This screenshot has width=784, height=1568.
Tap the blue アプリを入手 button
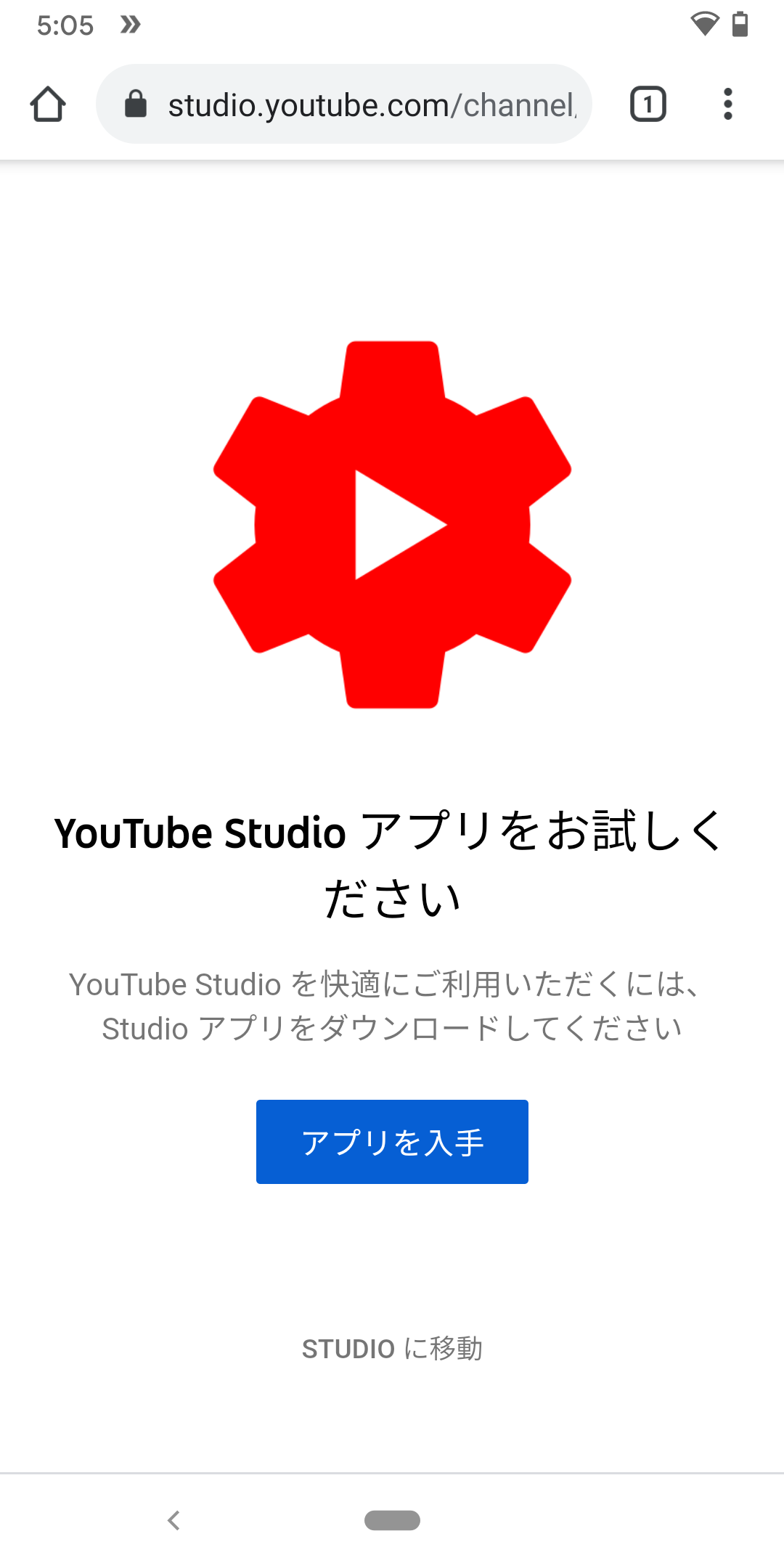pyautogui.click(x=392, y=1142)
